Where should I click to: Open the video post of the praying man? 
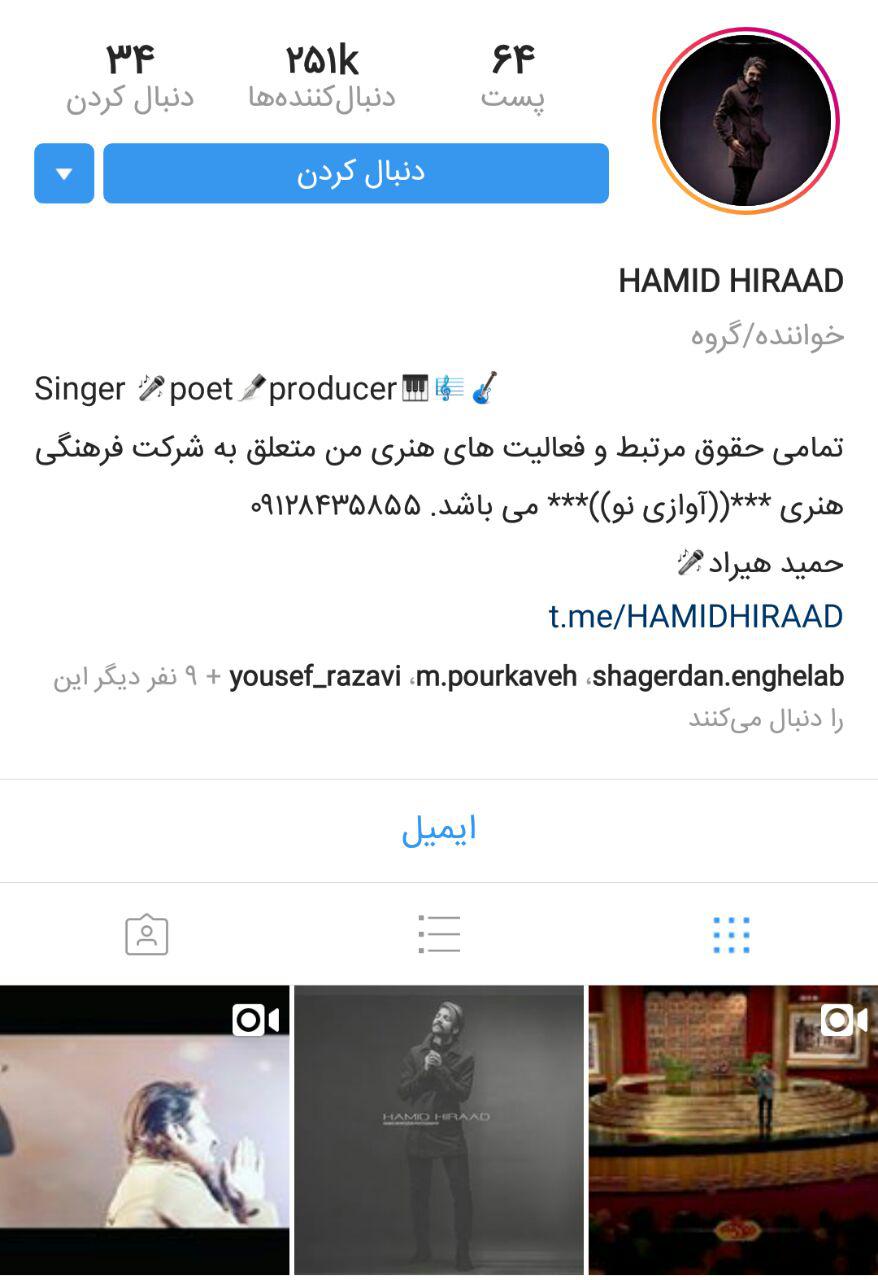pos(144,1130)
